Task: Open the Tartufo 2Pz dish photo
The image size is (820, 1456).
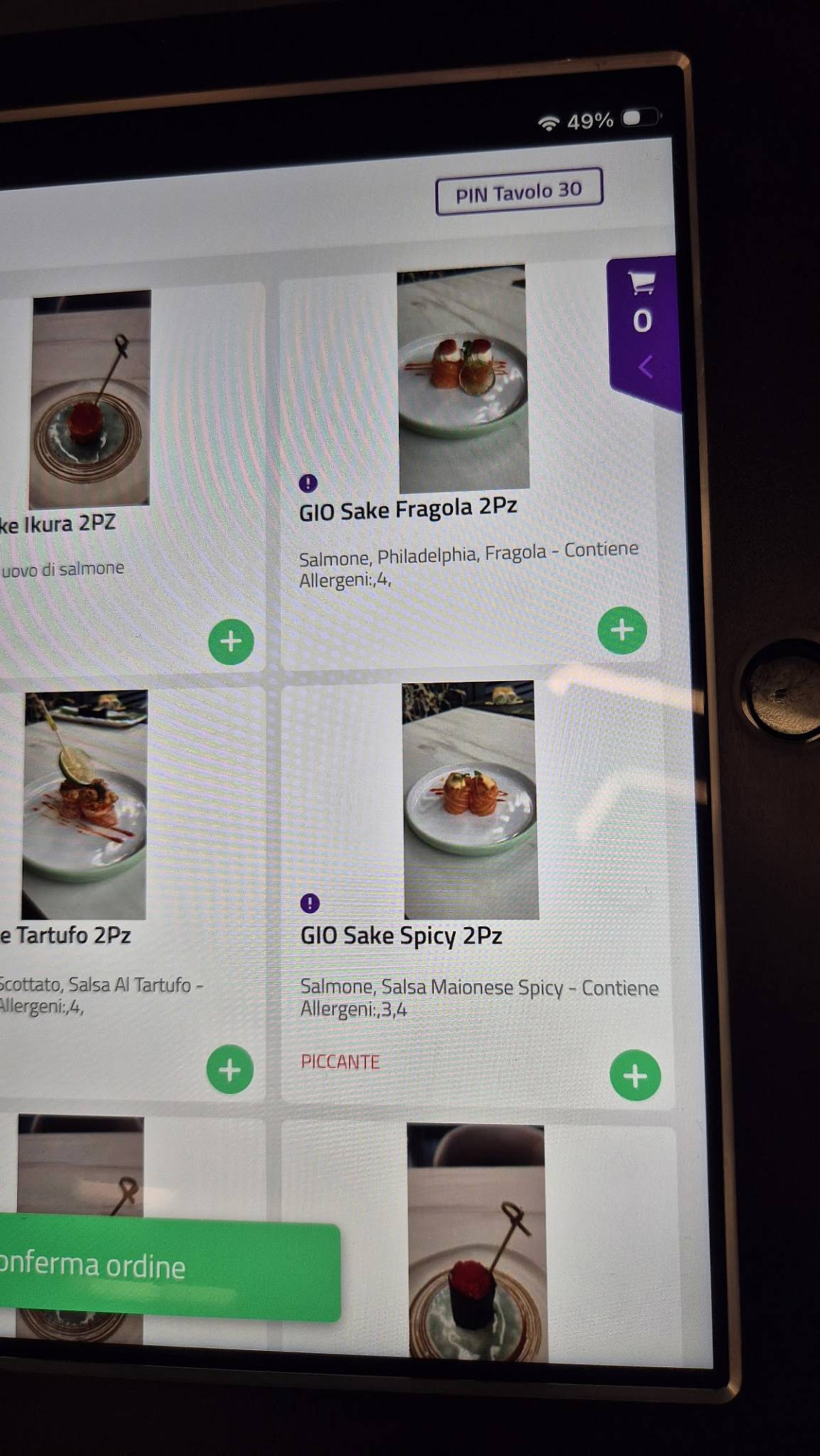Action: coord(85,804)
